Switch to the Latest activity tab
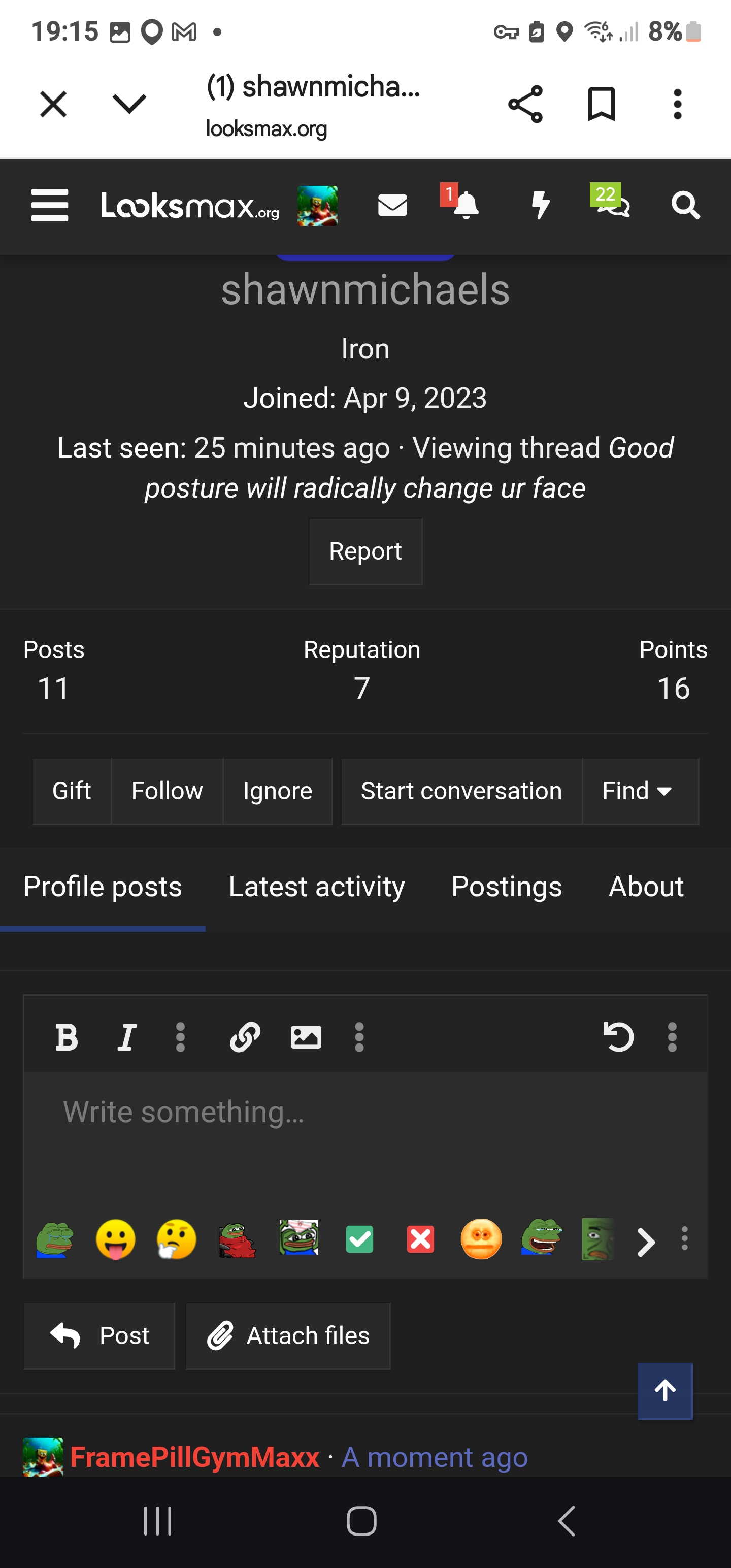This screenshot has height=1568, width=731. [316, 888]
